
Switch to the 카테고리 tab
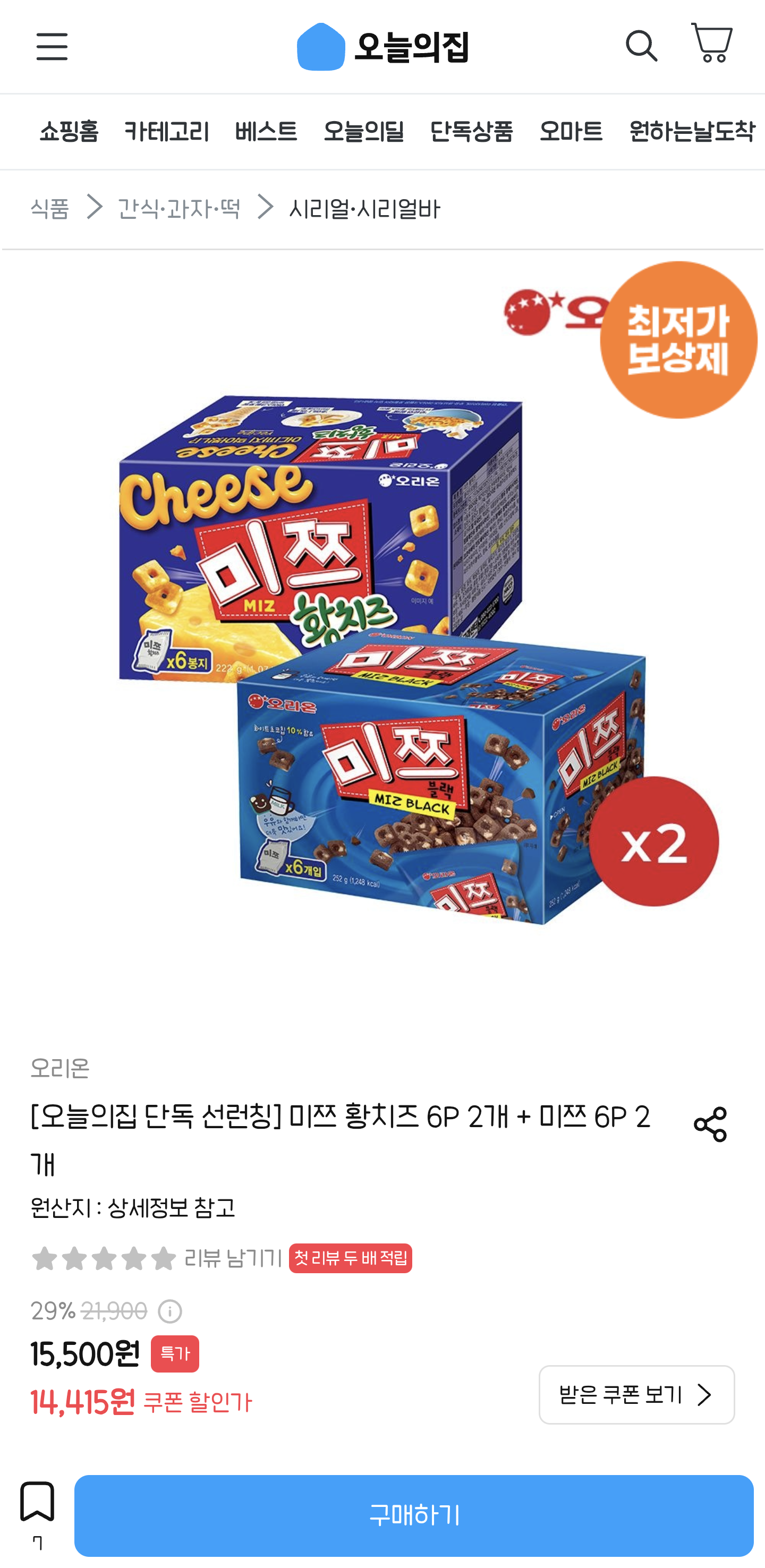(167, 132)
